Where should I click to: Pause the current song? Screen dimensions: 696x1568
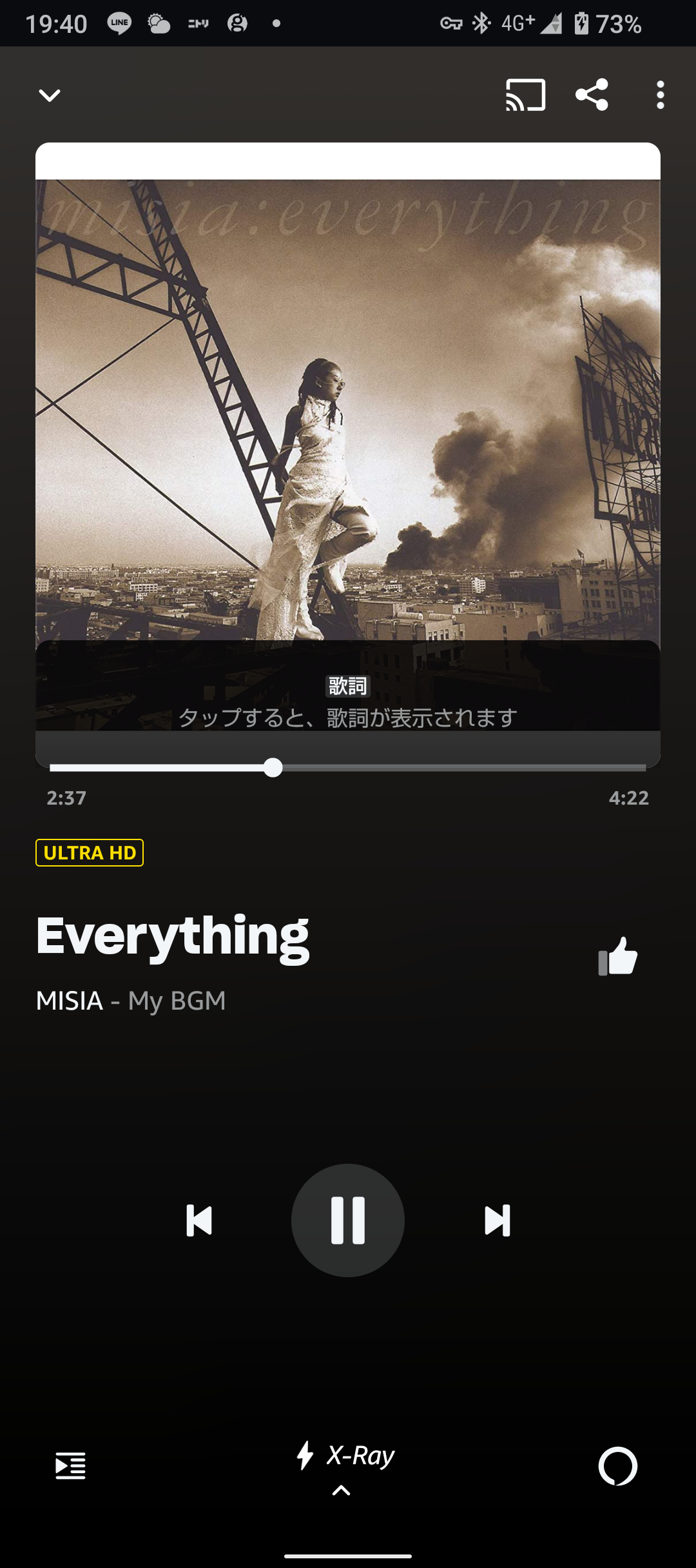[x=348, y=1220]
